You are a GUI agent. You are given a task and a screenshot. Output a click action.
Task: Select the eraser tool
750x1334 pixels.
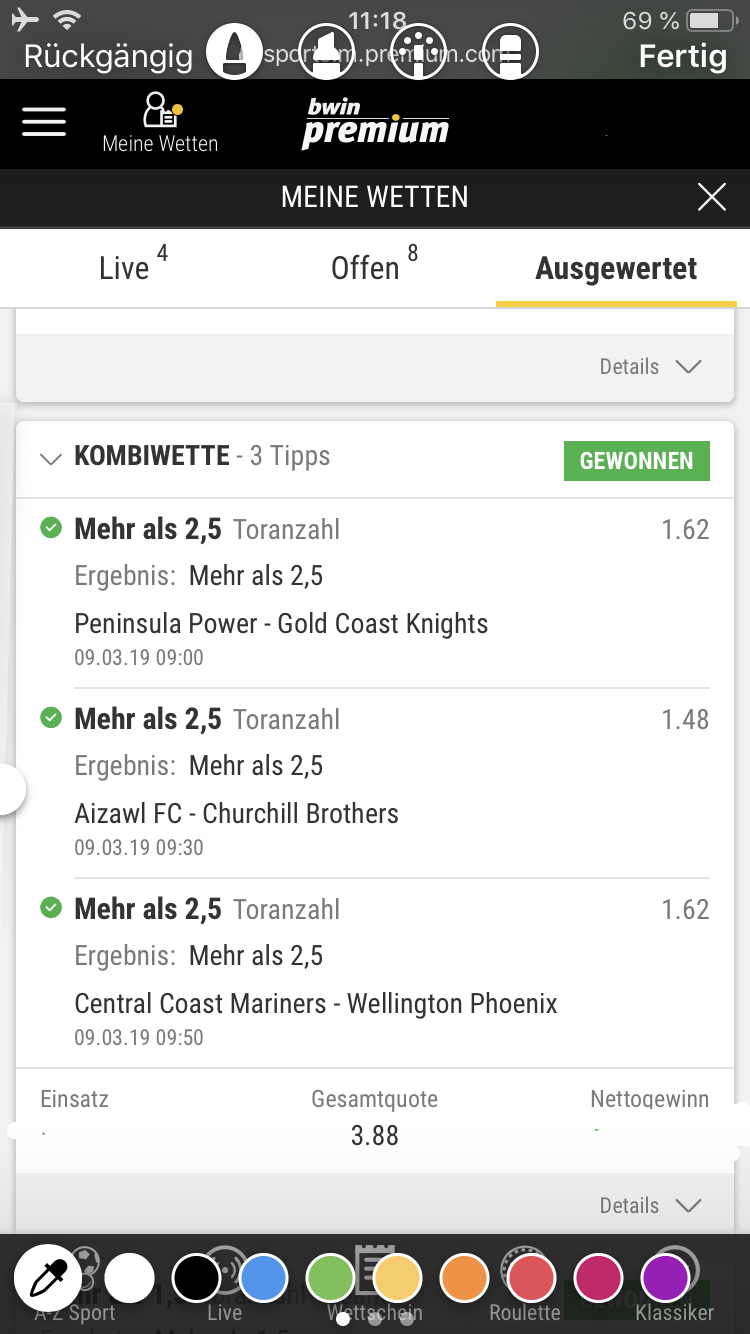coord(510,50)
